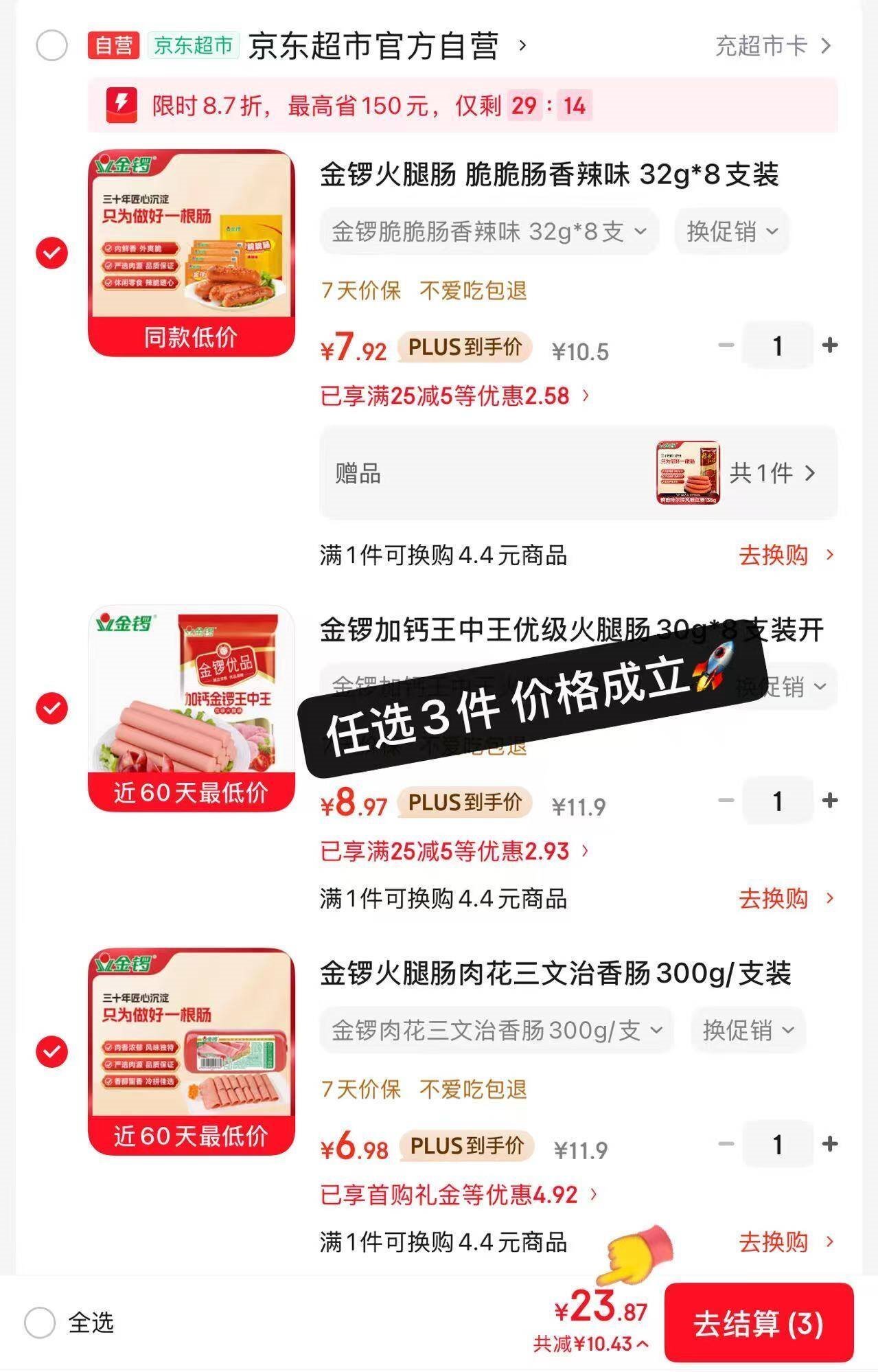Open the 京东超市官方自营 store page
Viewport: 878px width, 1372px height.
click(374, 47)
